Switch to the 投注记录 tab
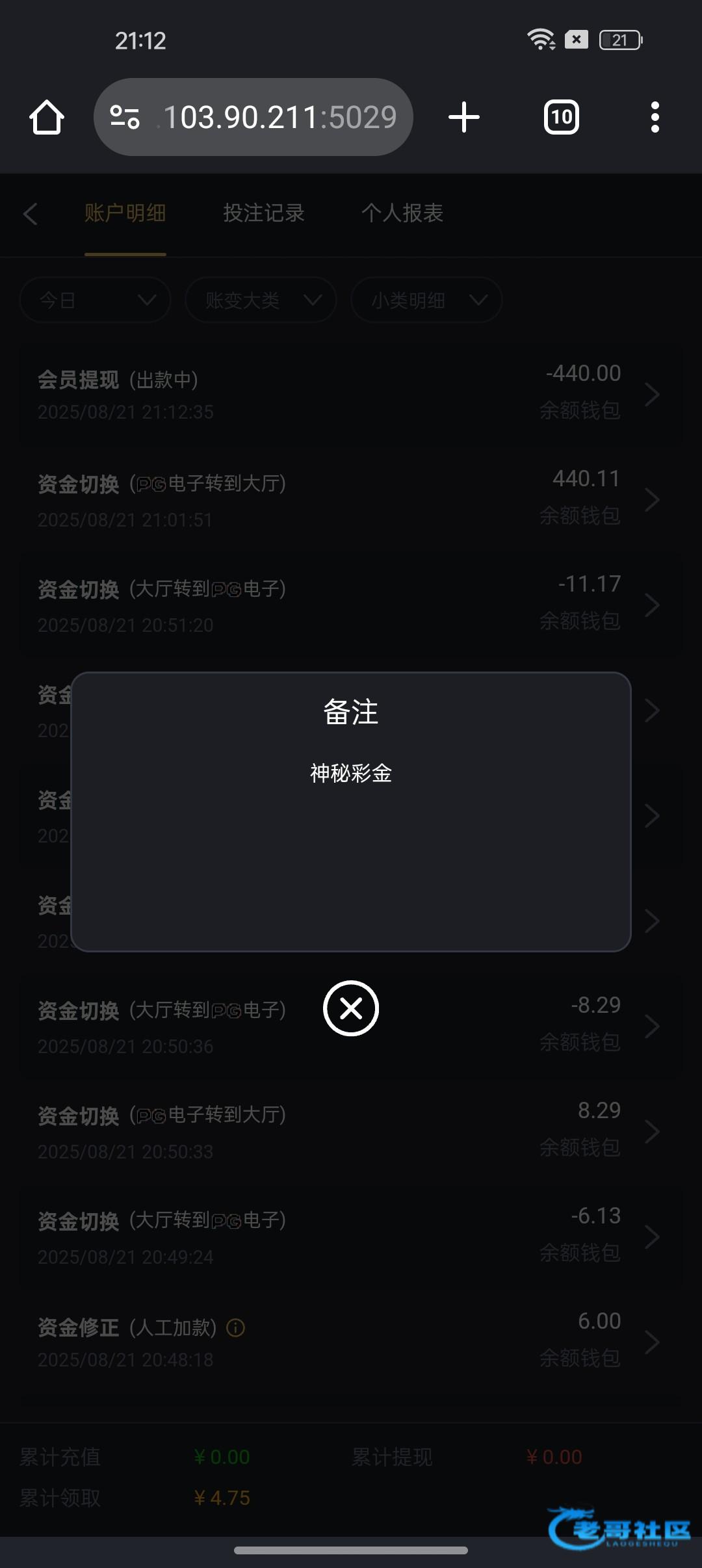The image size is (702, 1568). [x=264, y=213]
